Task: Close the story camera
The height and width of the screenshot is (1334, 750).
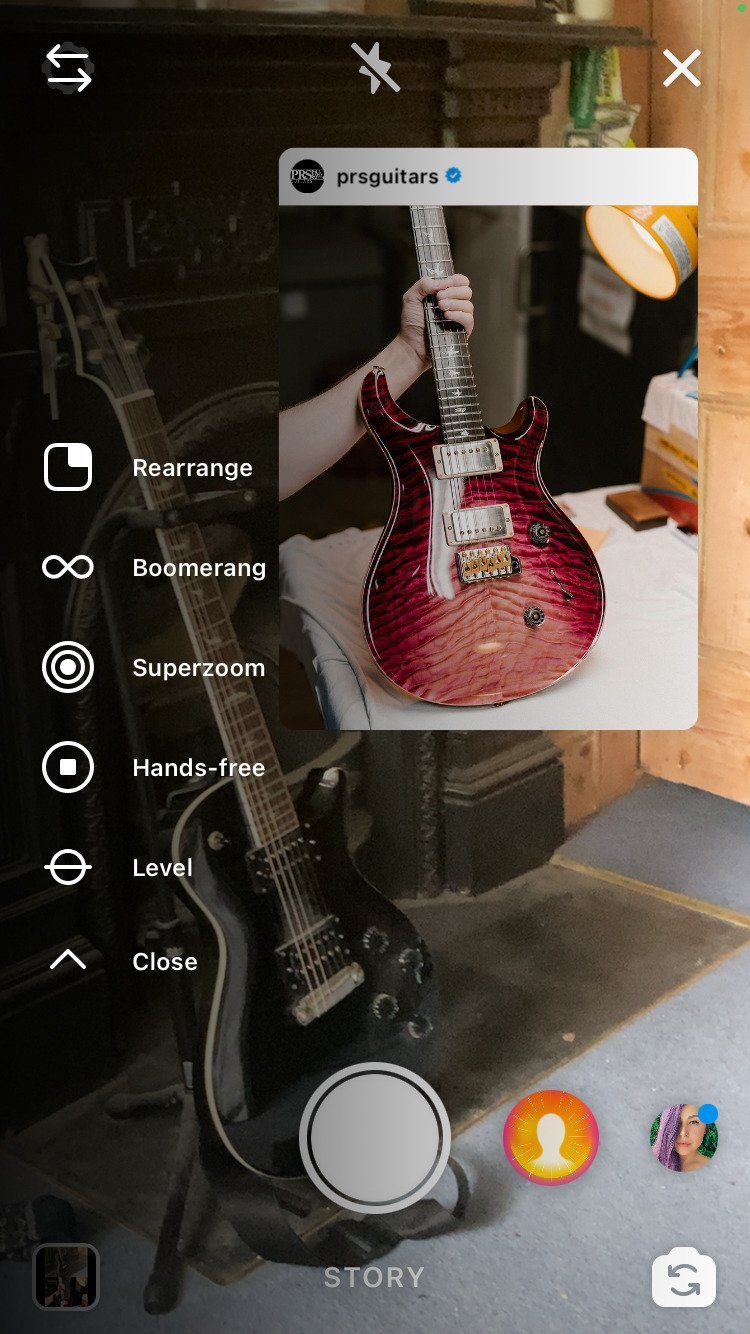Action: [682, 69]
